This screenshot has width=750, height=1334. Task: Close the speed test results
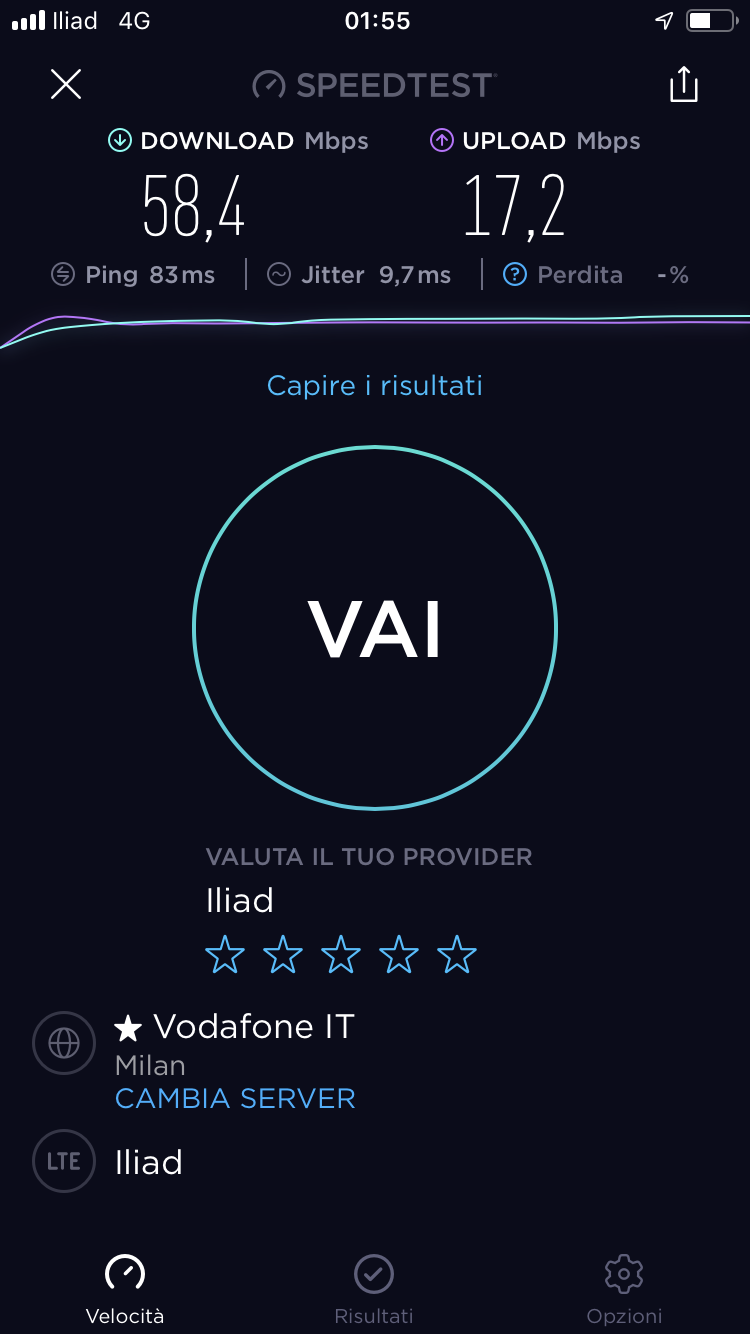pyautogui.click(x=66, y=84)
